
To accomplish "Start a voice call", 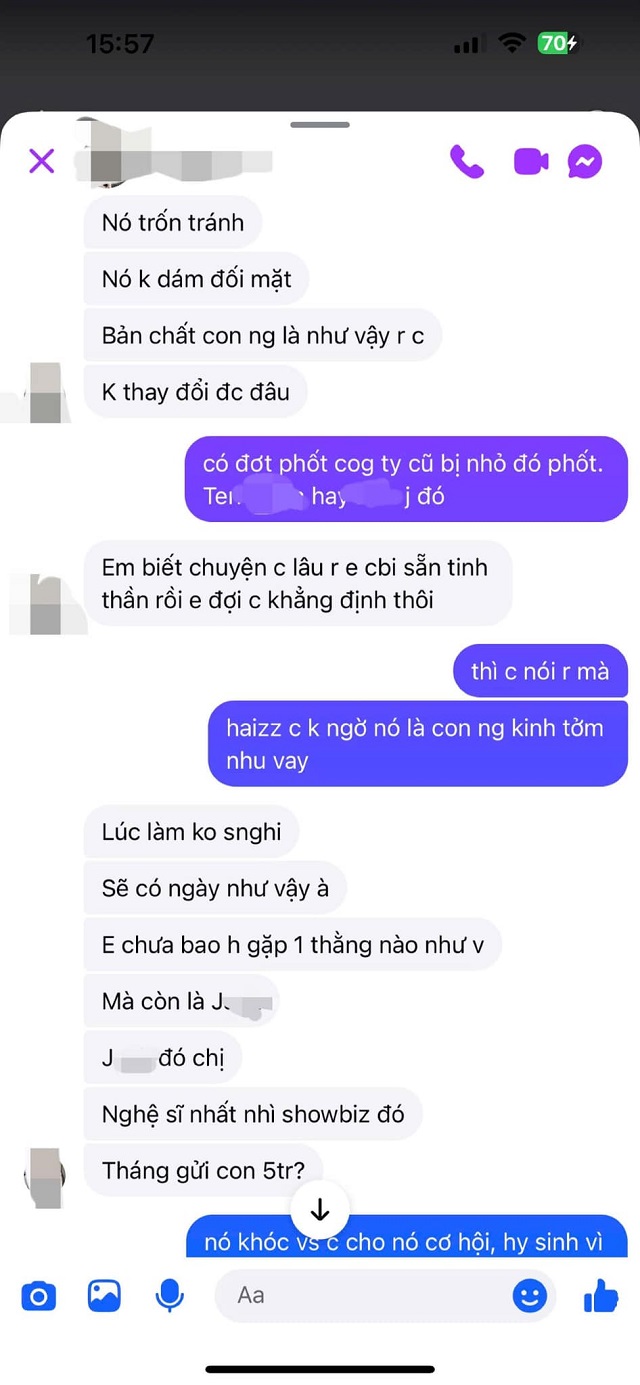I will (466, 161).
